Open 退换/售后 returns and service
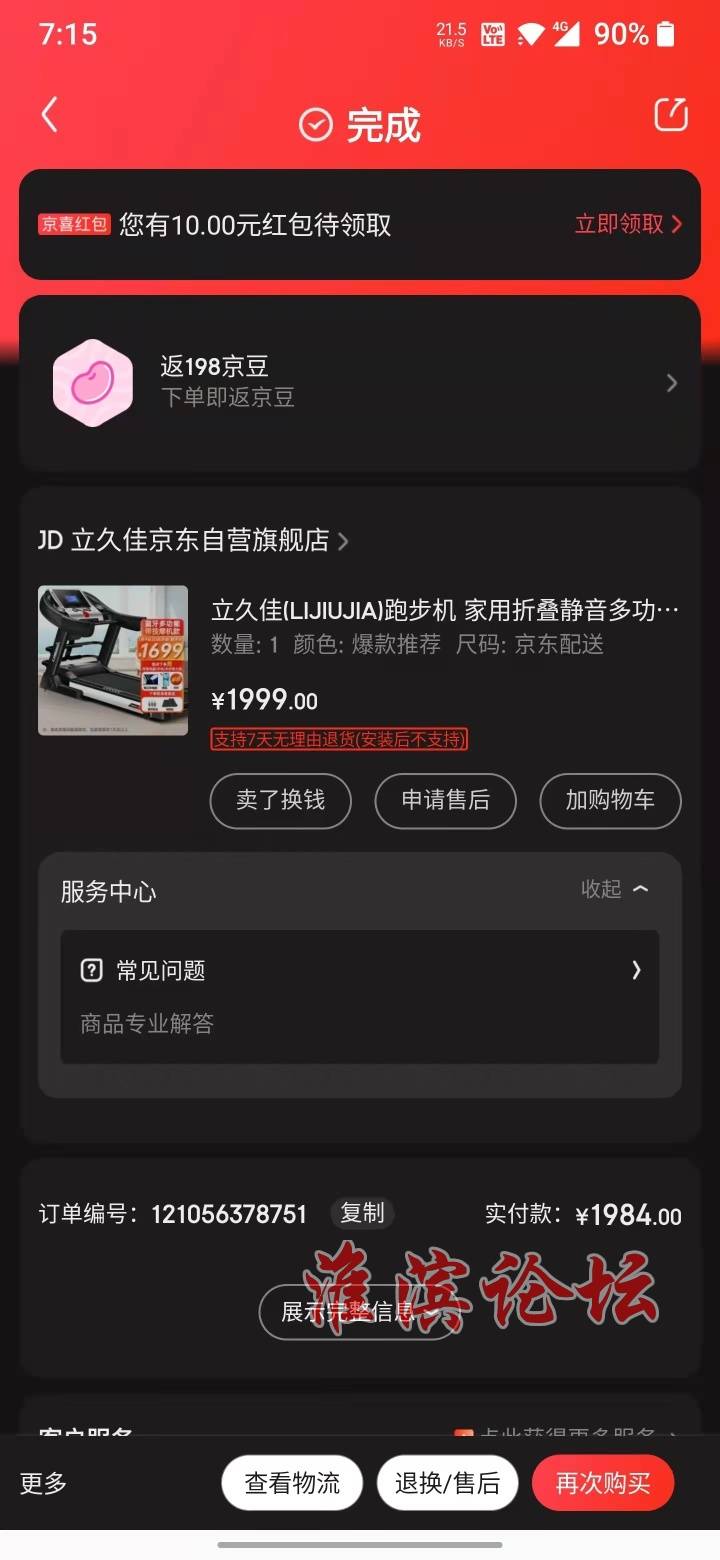Screen dimensions: 720x1560 tap(447, 1483)
